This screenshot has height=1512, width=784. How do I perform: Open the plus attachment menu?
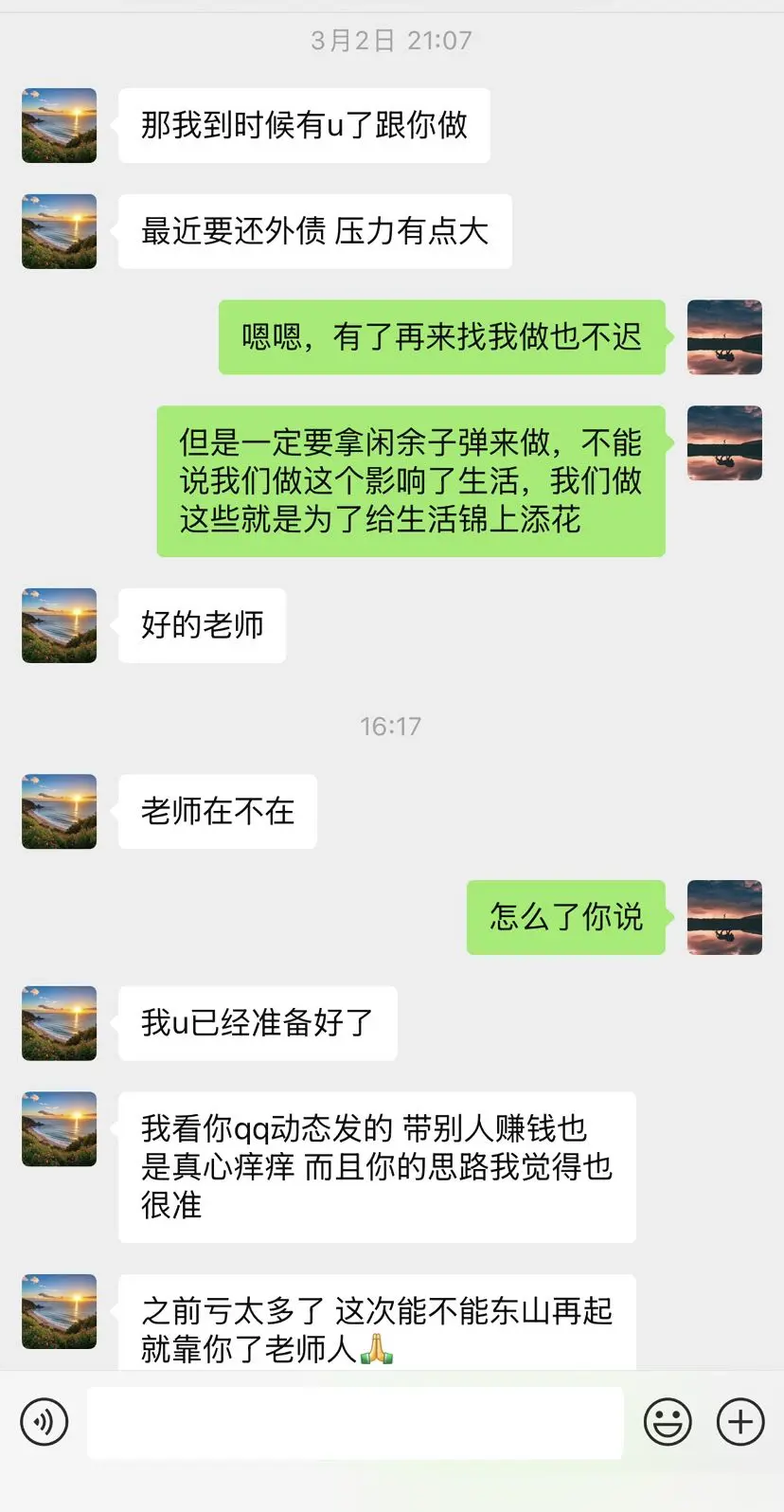click(739, 1422)
